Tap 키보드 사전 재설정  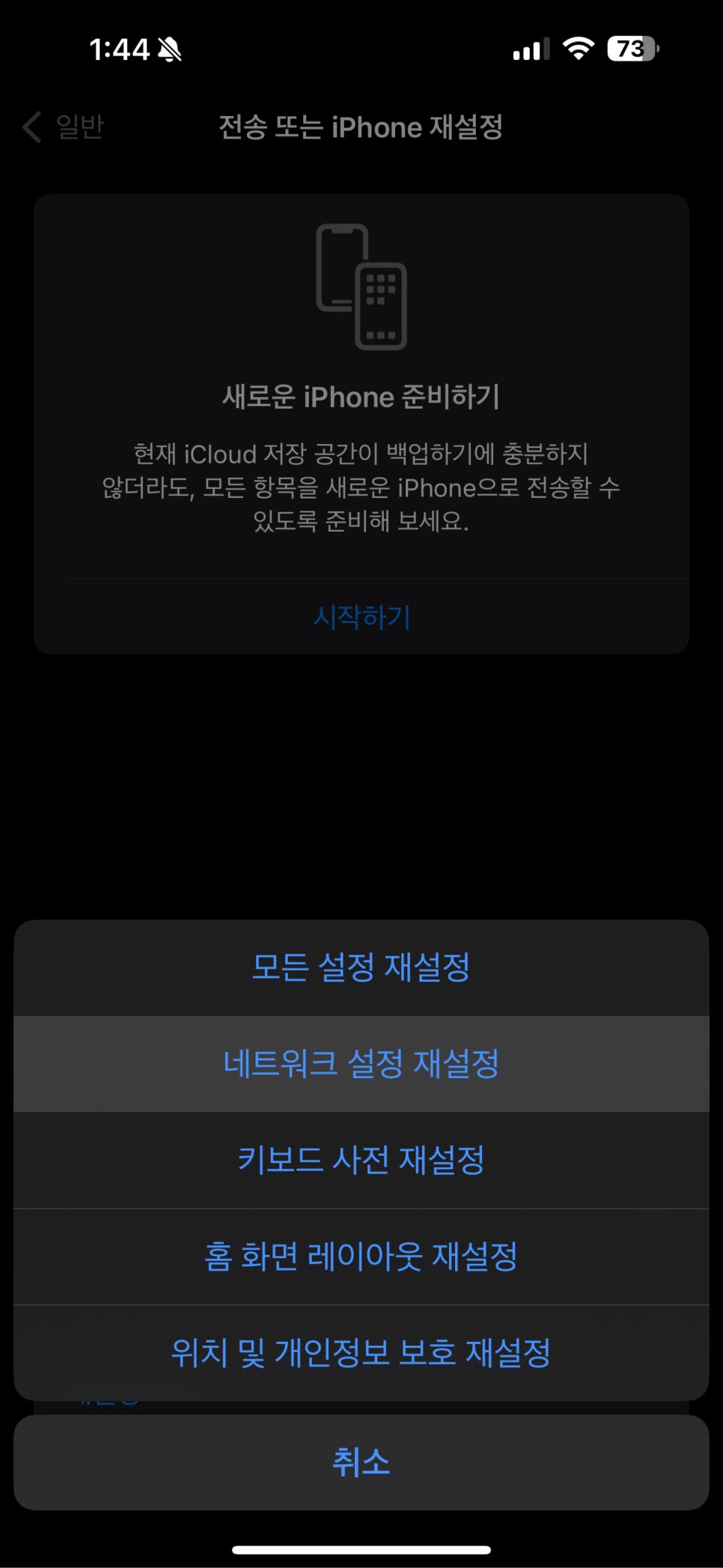point(361,1160)
